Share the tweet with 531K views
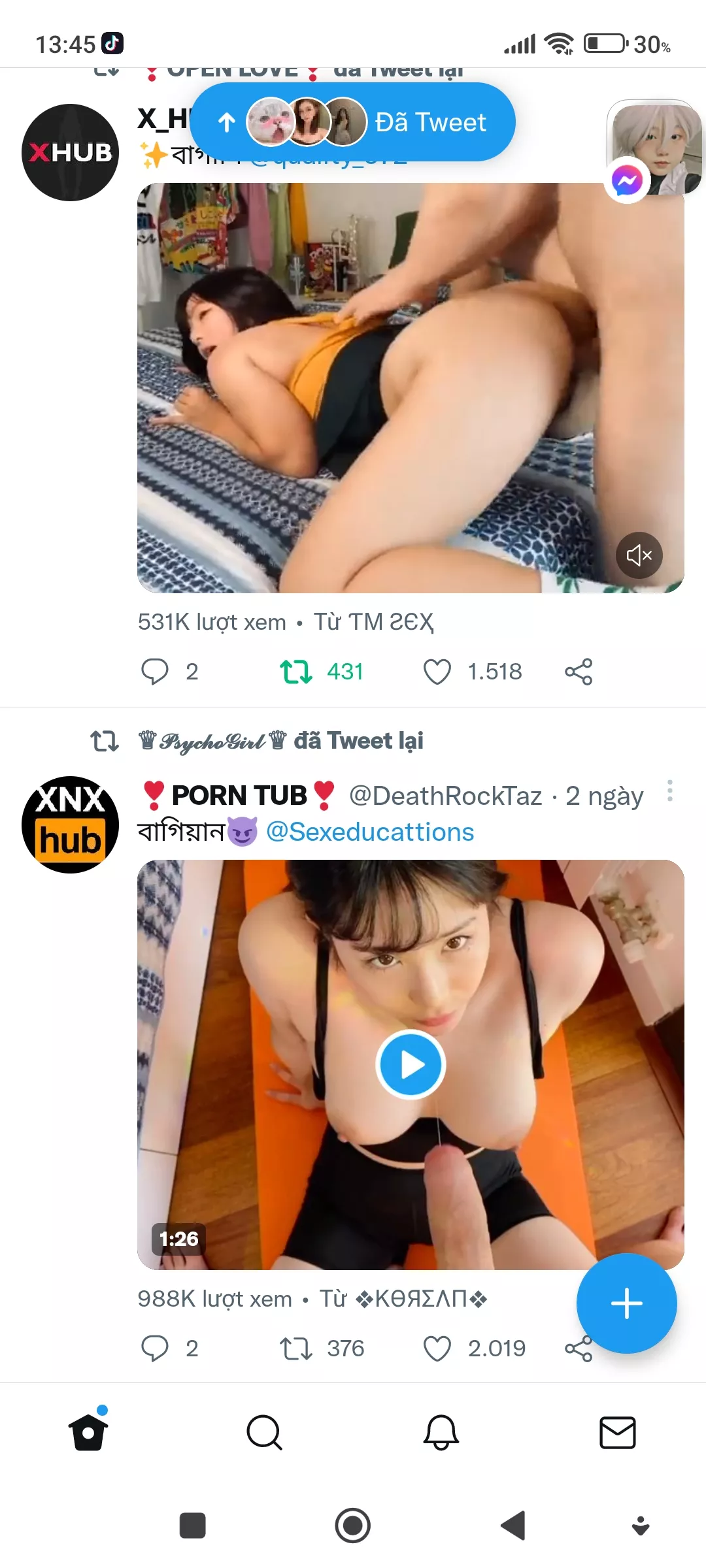Viewport: 706px width, 1568px height. pyautogui.click(x=579, y=672)
